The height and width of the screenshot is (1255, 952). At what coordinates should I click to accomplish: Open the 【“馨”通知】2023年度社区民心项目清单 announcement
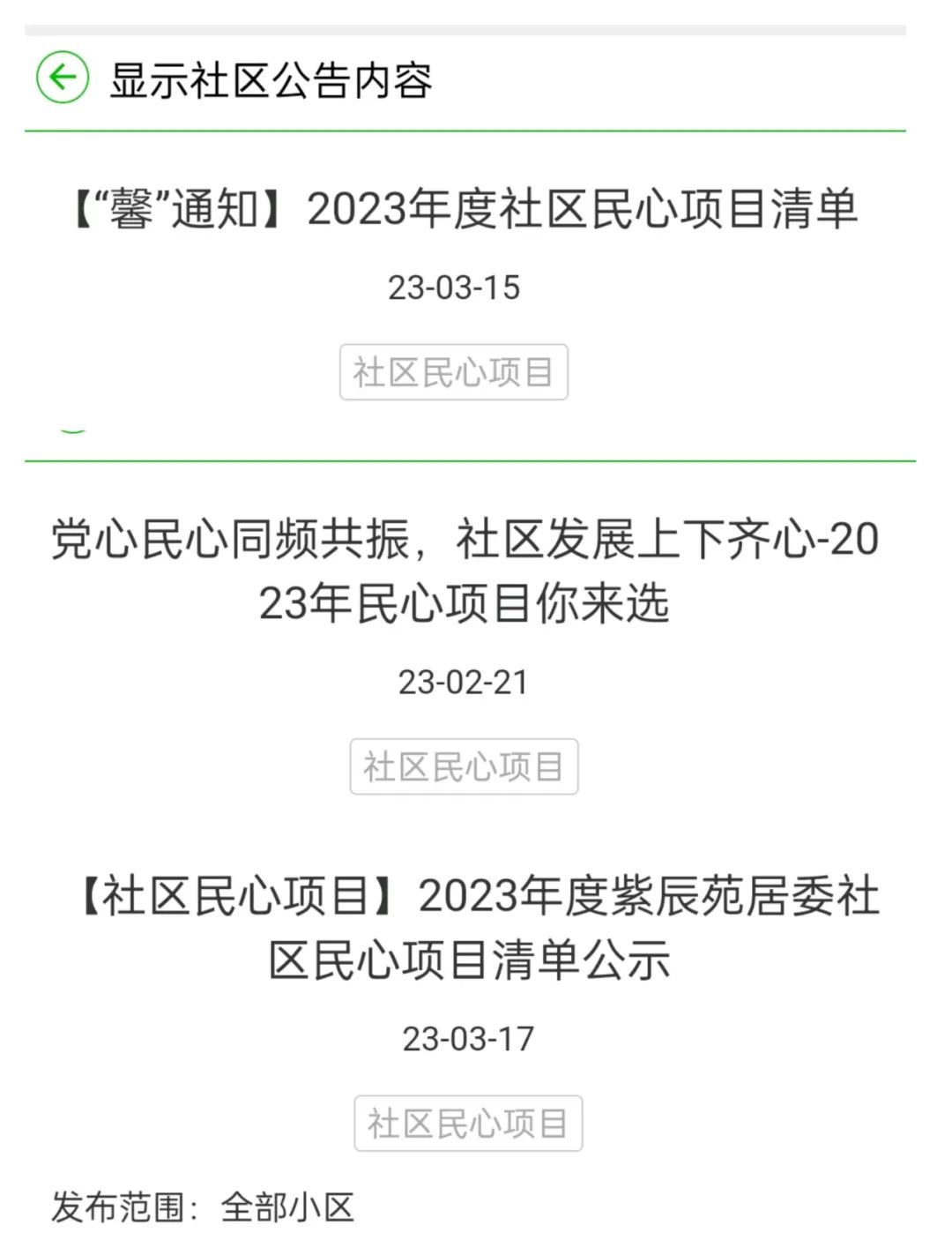click(x=465, y=210)
